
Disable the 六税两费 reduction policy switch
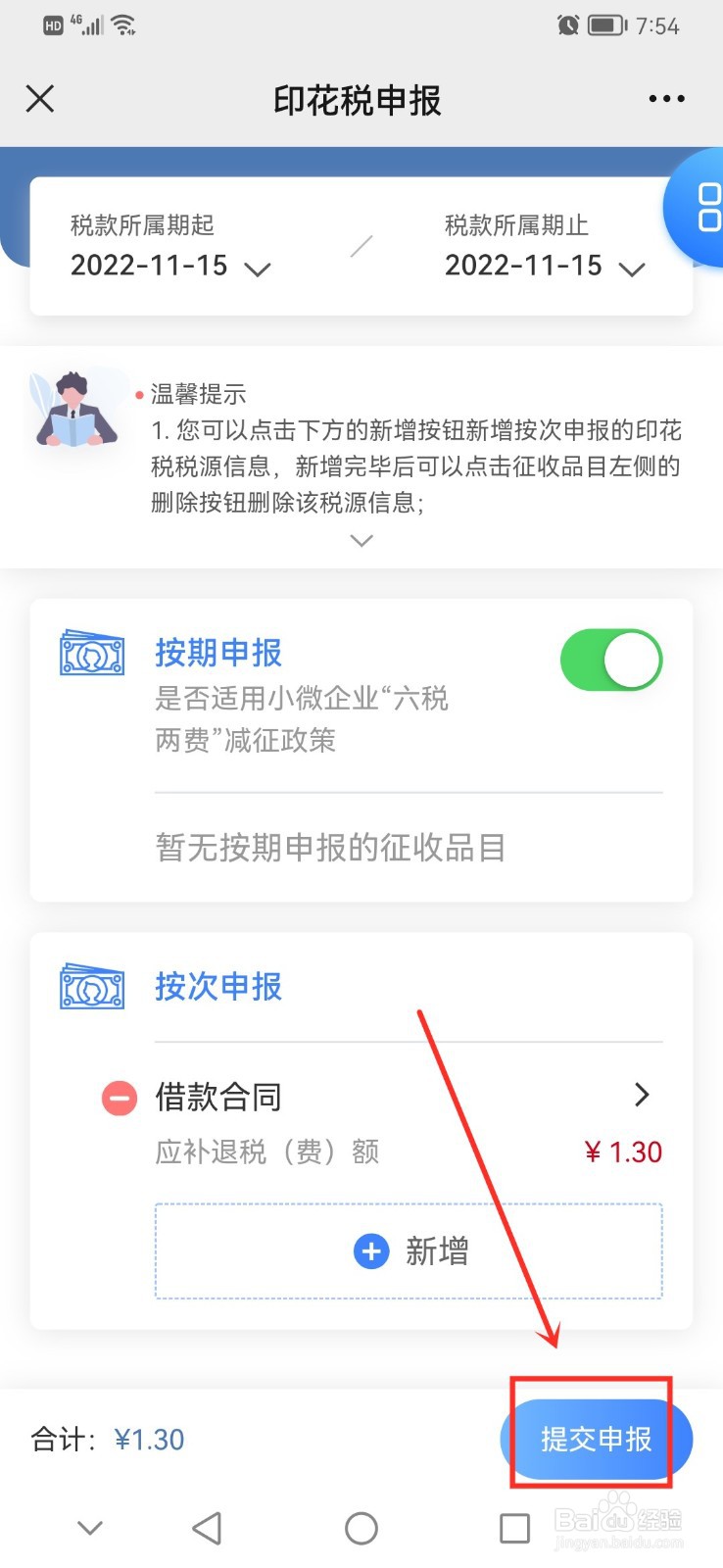tap(611, 660)
